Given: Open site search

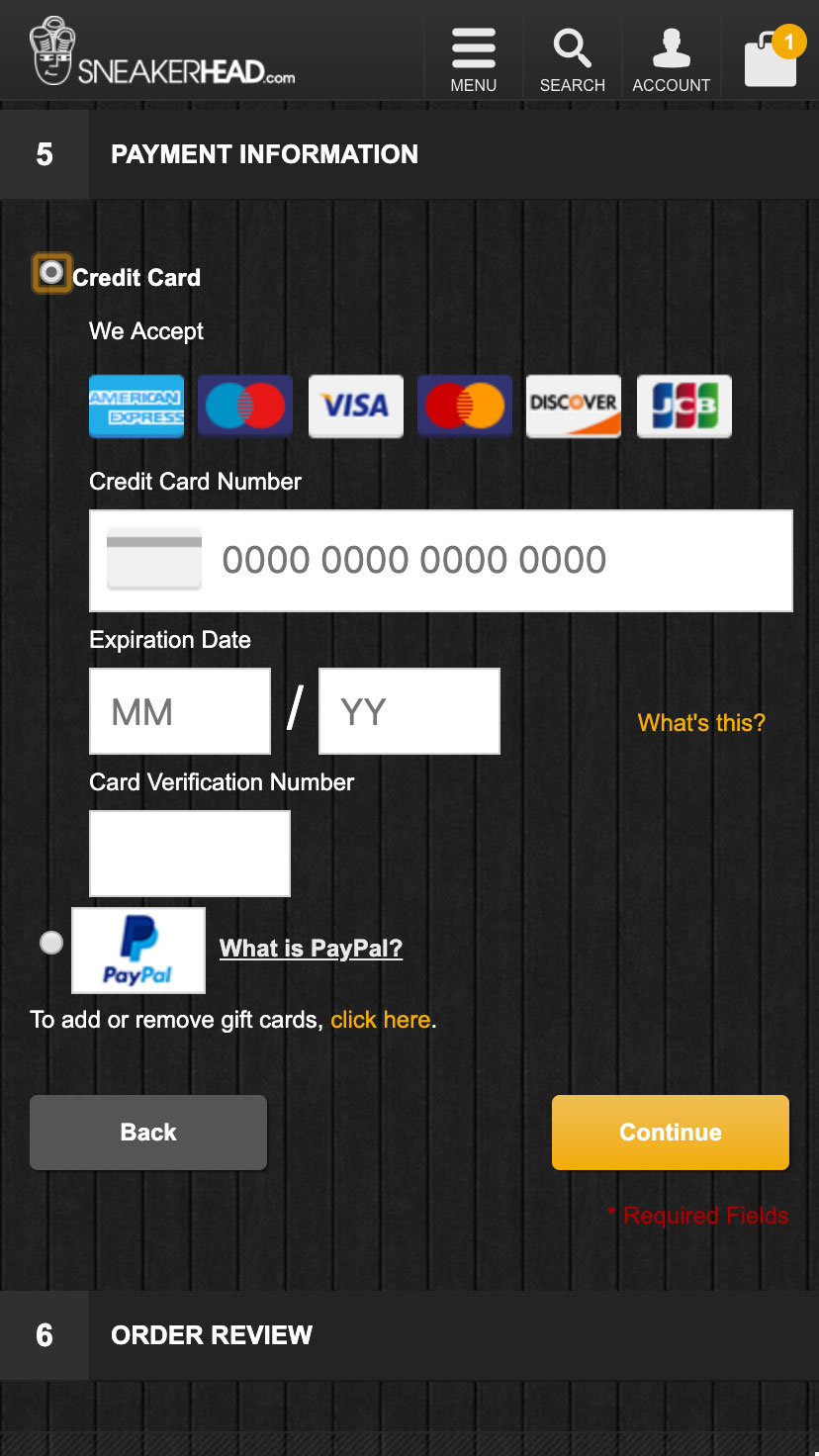Looking at the screenshot, I should pos(572,59).
